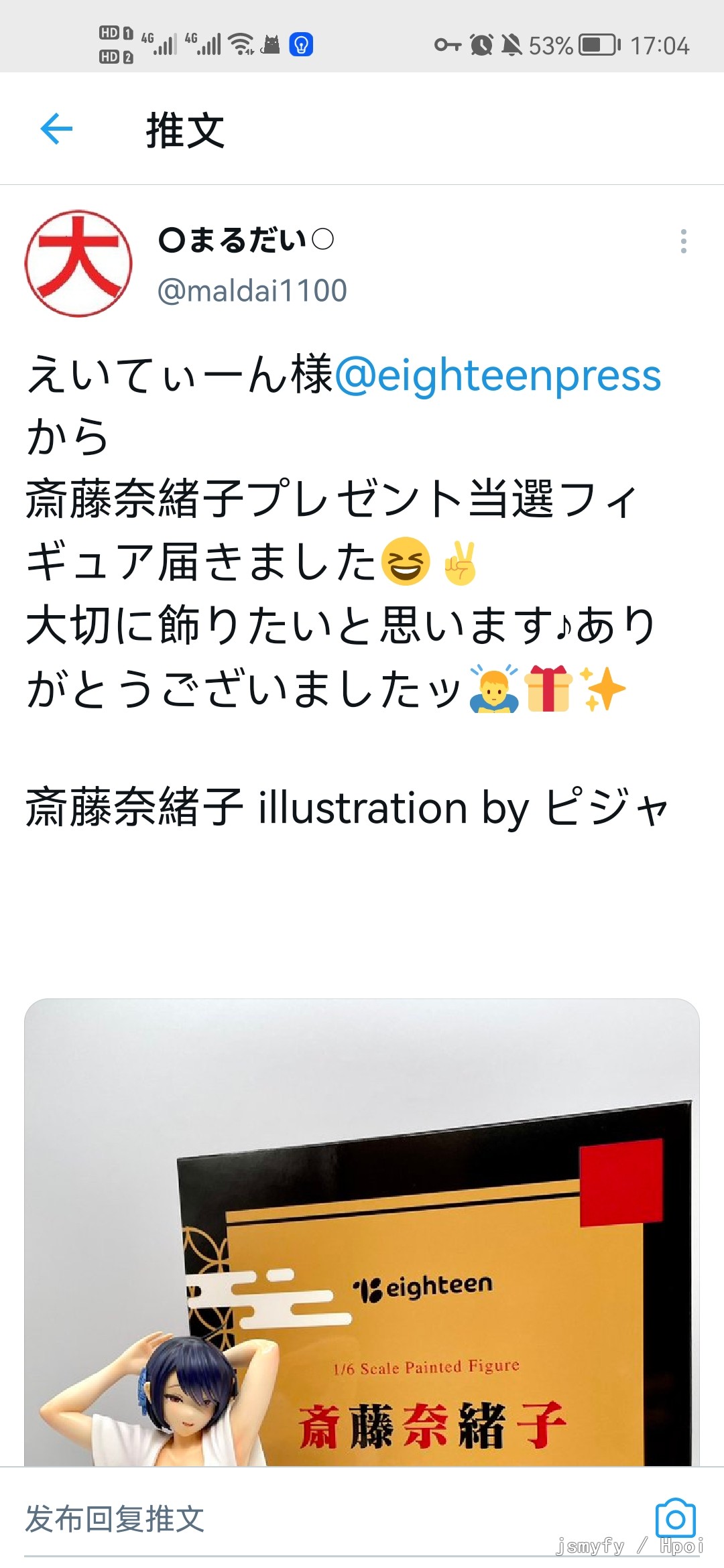This screenshot has height=1568, width=724.
Task: Open the tweet's three-dot overflow menu
Action: point(683,241)
